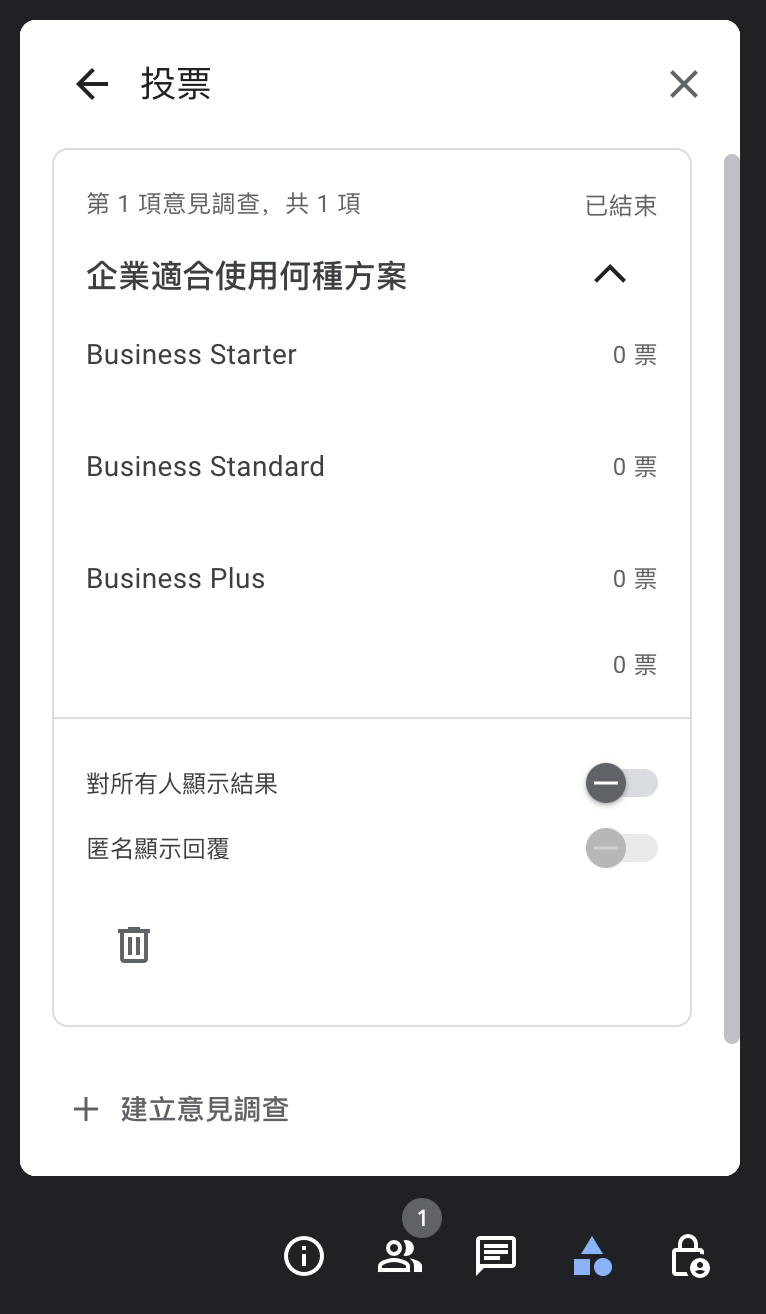Image resolution: width=766 pixels, height=1314 pixels.
Task: Open the activities shapes icon
Action: 592,1256
